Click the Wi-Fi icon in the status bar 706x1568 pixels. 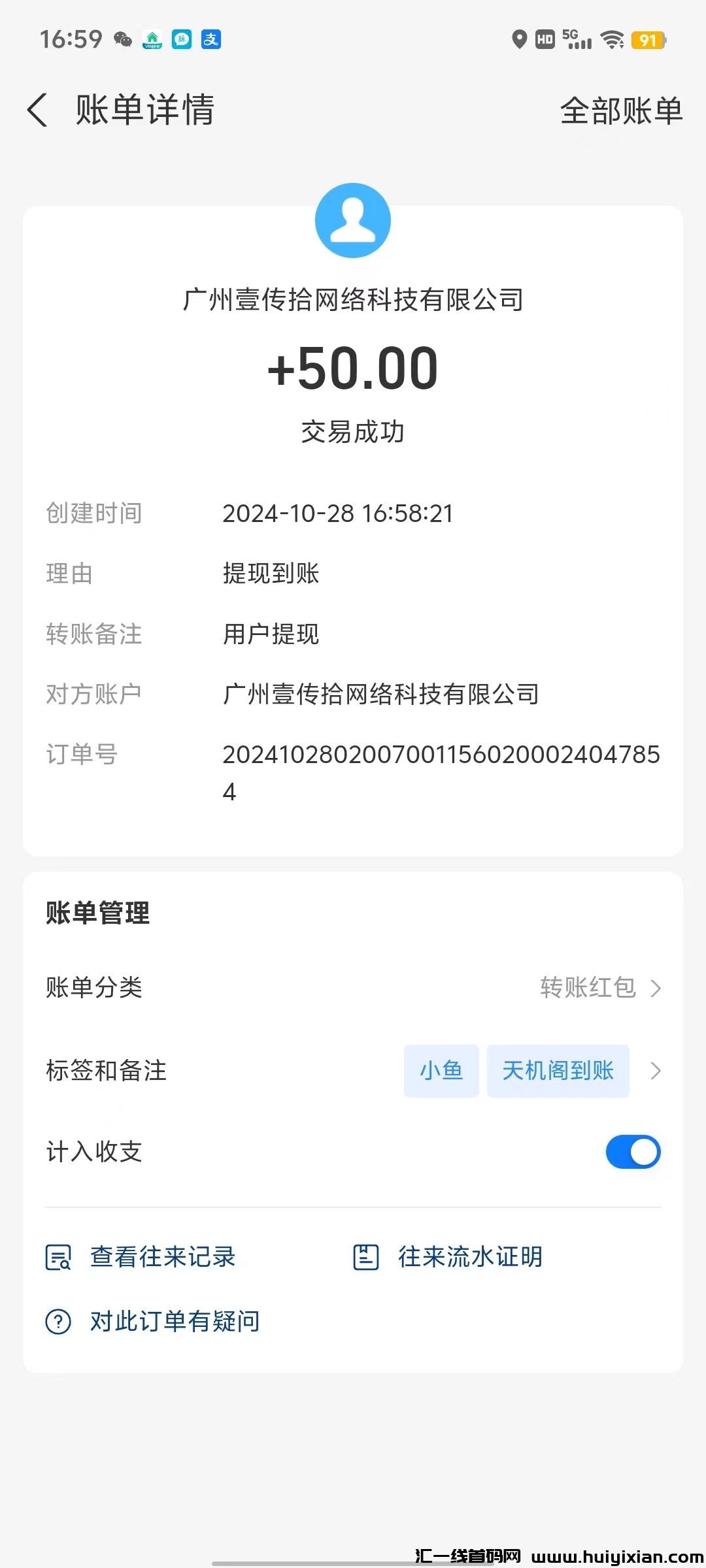pyautogui.click(x=611, y=41)
